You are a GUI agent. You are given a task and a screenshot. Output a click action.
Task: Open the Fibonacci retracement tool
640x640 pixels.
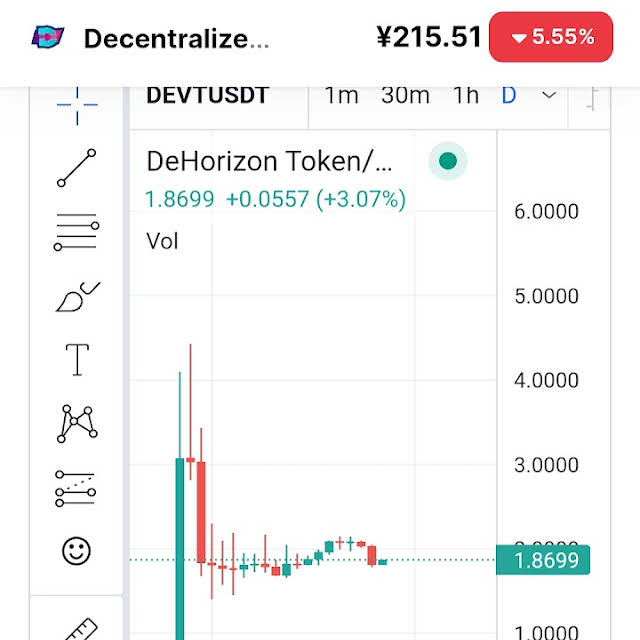[77, 232]
